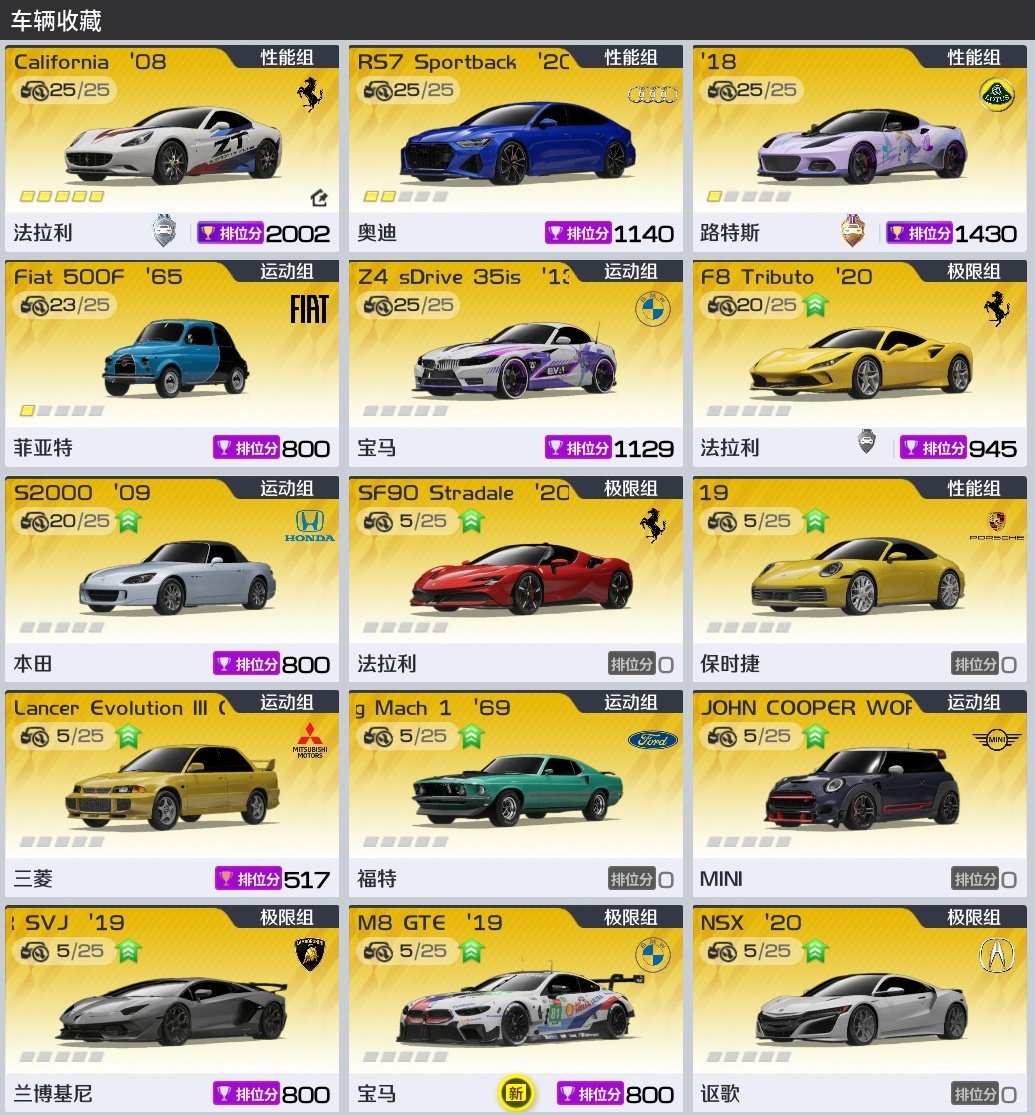Open the Lotus '18 car card
Image resolution: width=1035 pixels, height=1115 pixels.
click(860, 147)
